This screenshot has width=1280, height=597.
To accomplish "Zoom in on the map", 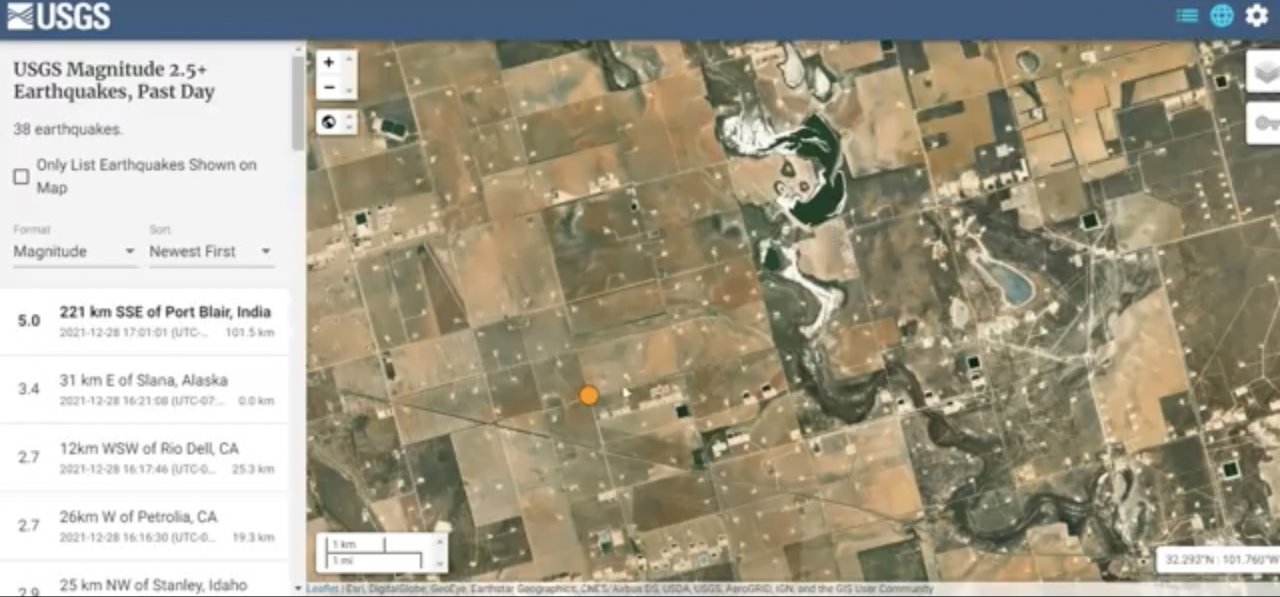I will tap(329, 62).
